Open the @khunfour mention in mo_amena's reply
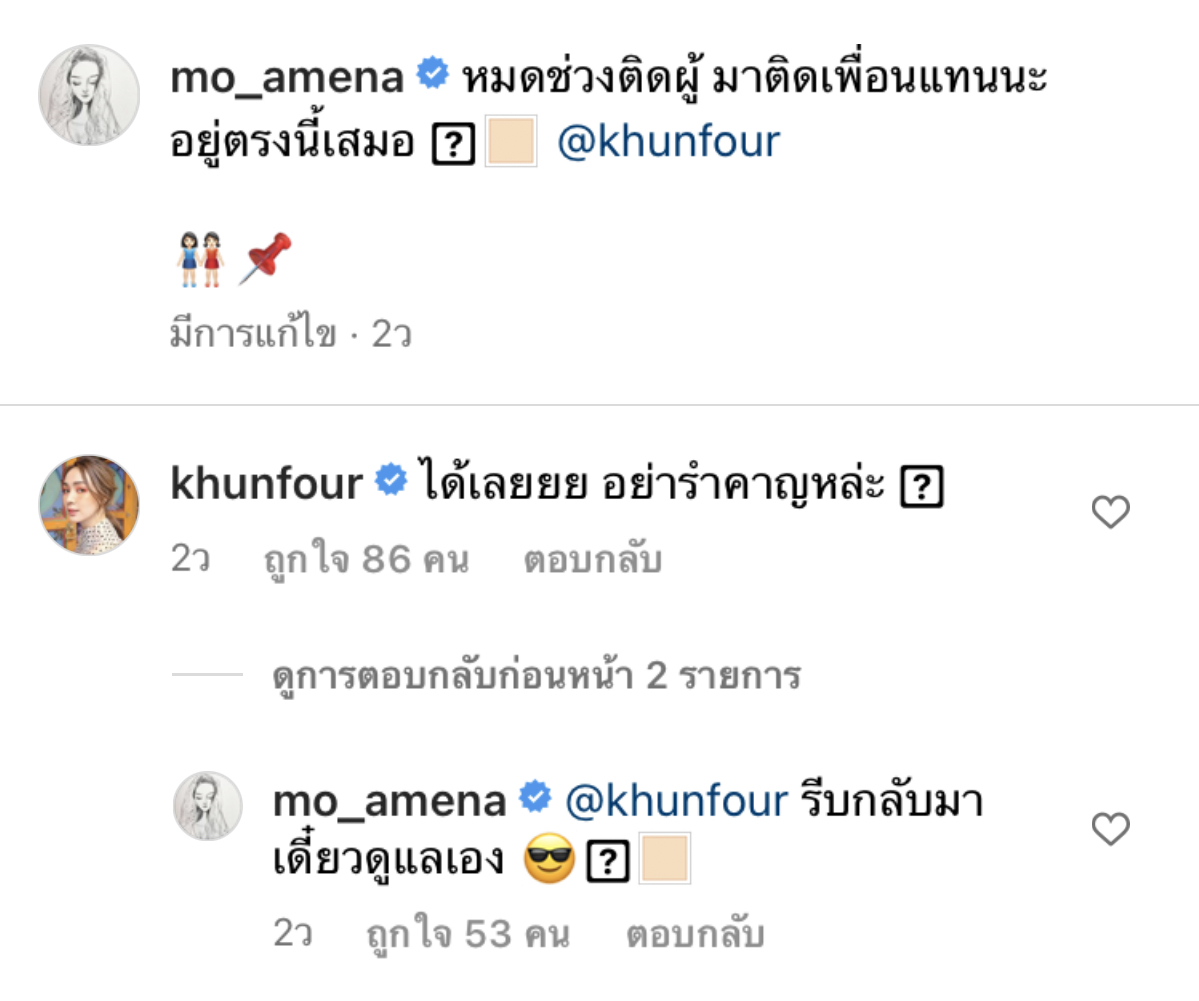Viewport: 1199px width, 1001px height. [x=677, y=799]
